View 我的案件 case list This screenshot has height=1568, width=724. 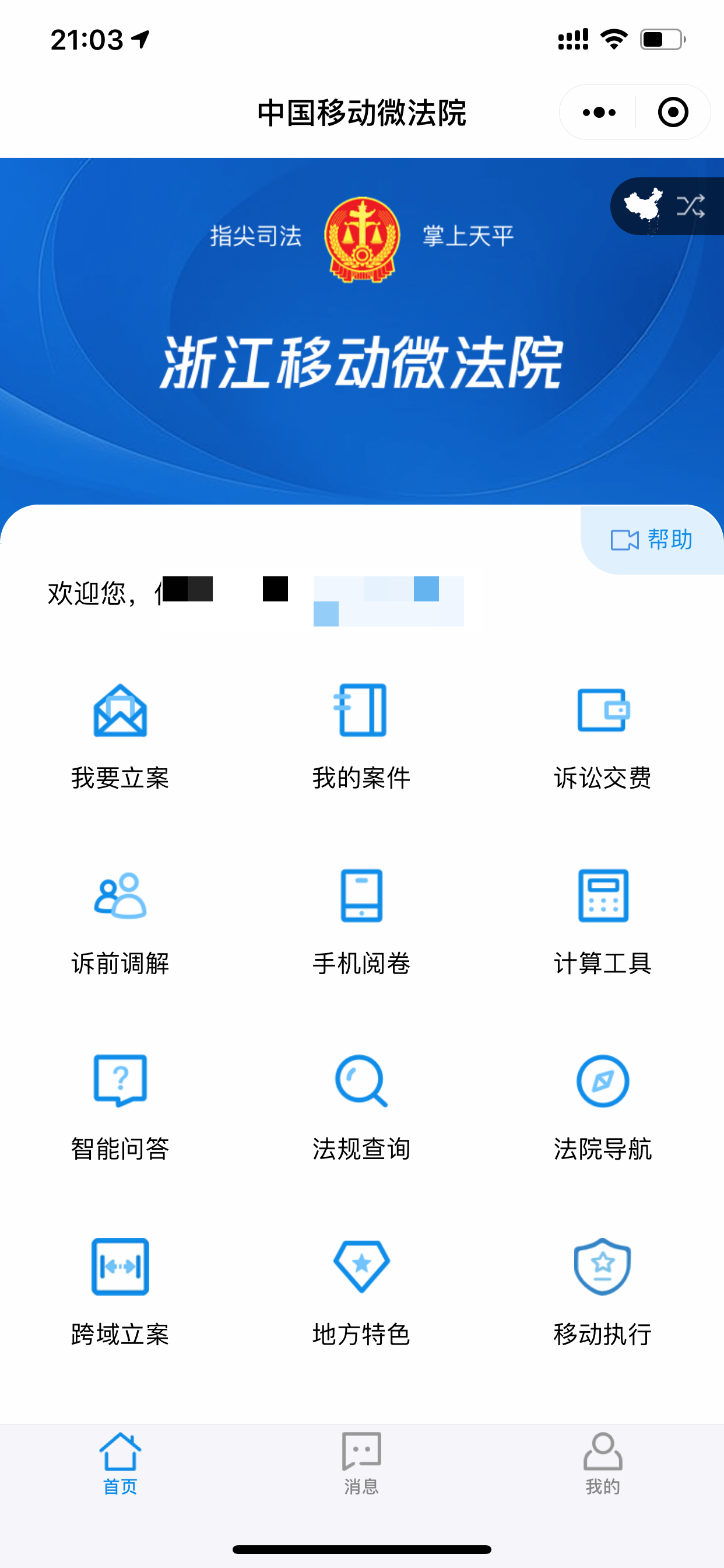coord(361,737)
